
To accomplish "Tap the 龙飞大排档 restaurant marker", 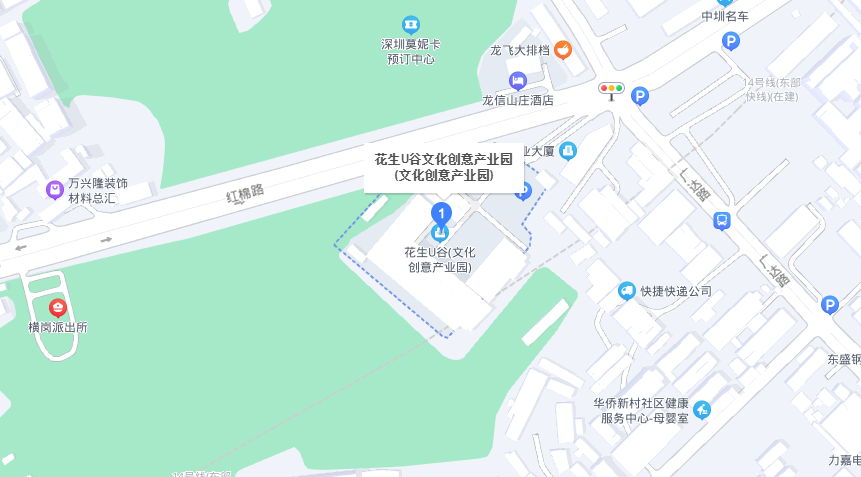I will 562,49.
